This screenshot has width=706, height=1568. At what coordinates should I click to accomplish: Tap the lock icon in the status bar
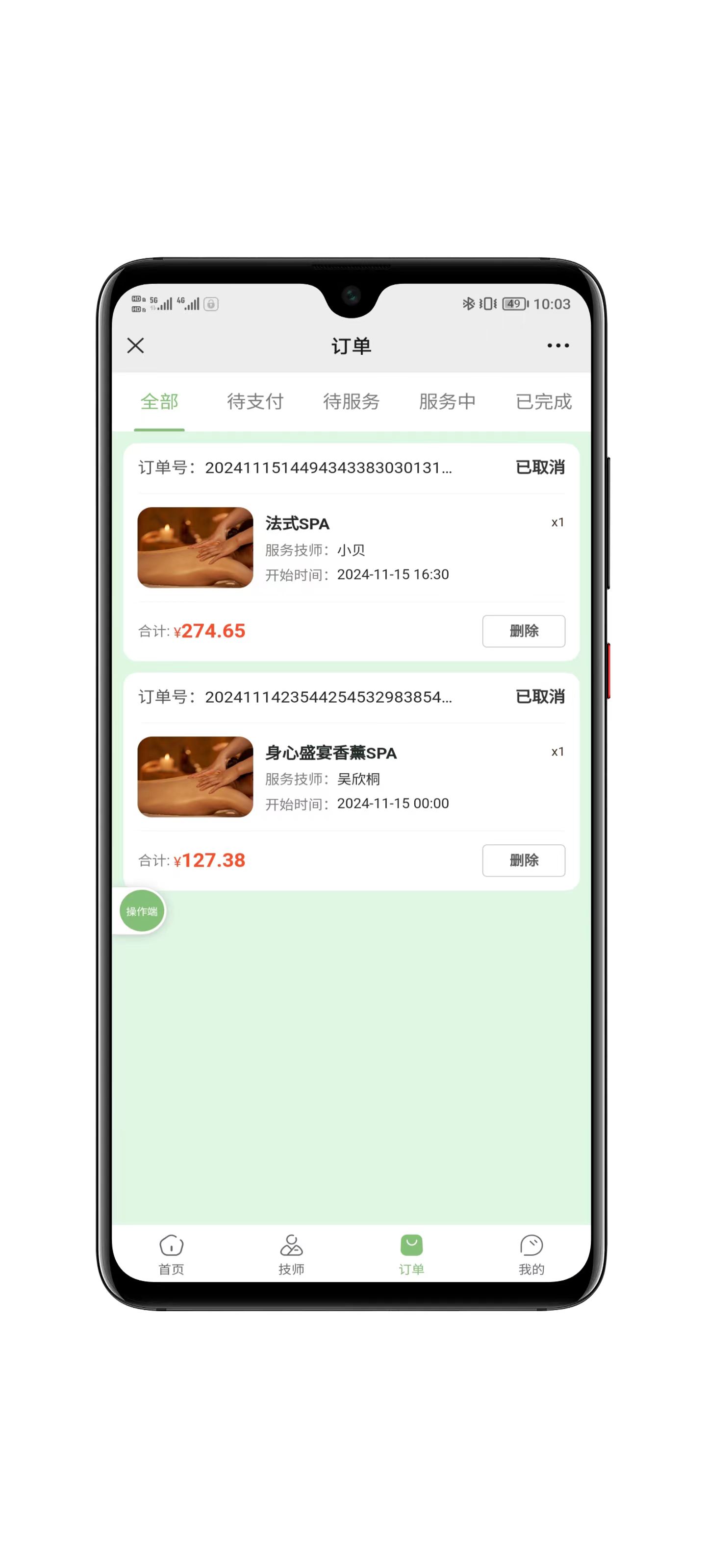click(x=210, y=303)
